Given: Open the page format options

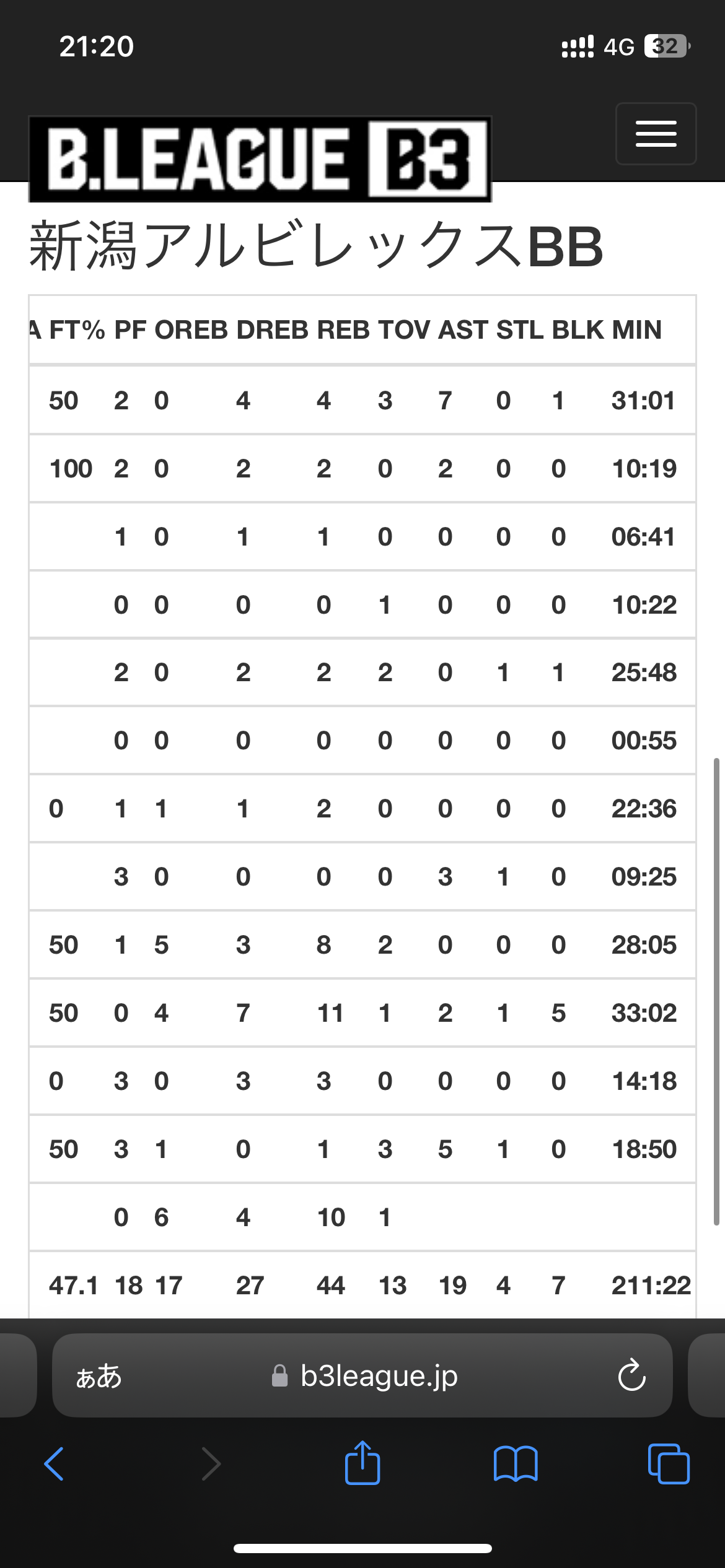Looking at the screenshot, I should coord(99,1376).
